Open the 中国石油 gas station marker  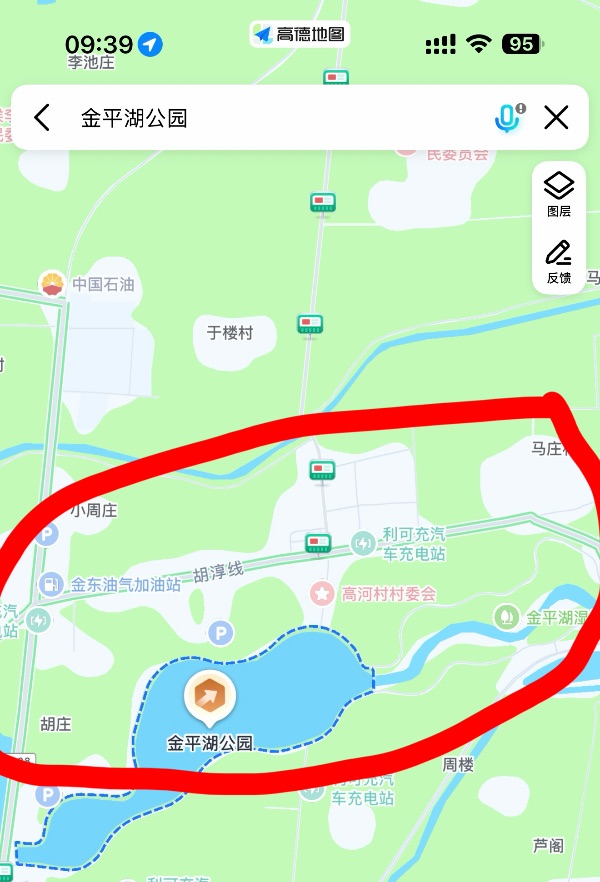click(x=52, y=284)
